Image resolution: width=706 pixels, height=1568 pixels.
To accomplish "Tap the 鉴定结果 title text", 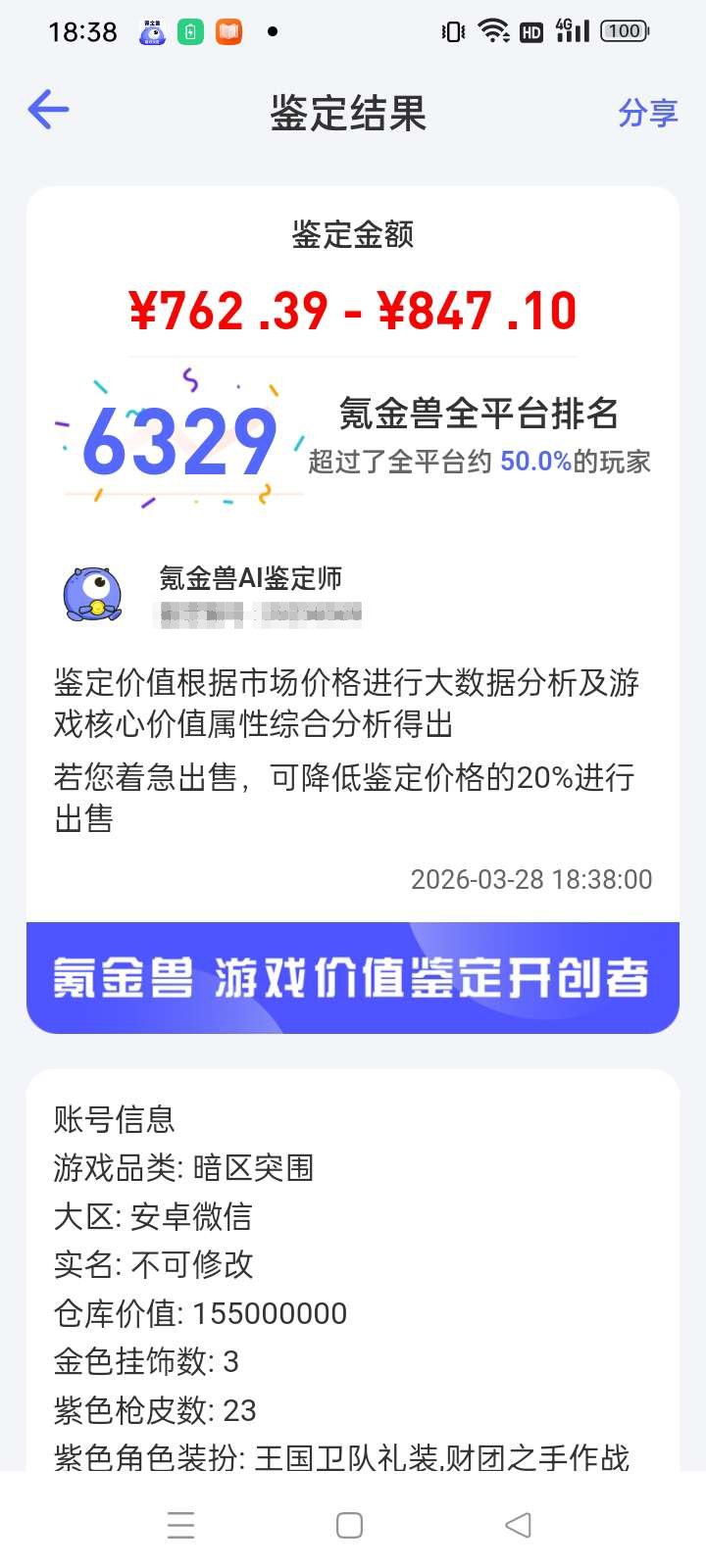I will tap(349, 113).
